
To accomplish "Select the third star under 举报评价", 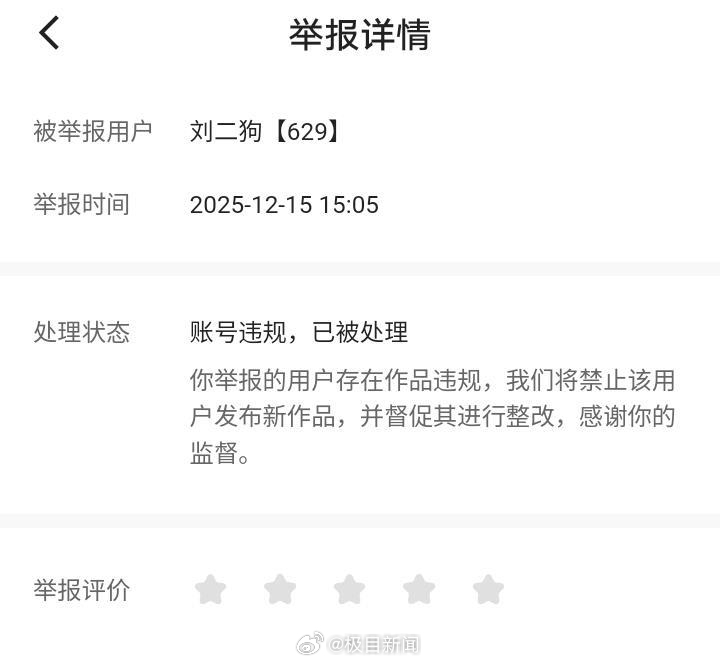I will [x=349, y=589].
